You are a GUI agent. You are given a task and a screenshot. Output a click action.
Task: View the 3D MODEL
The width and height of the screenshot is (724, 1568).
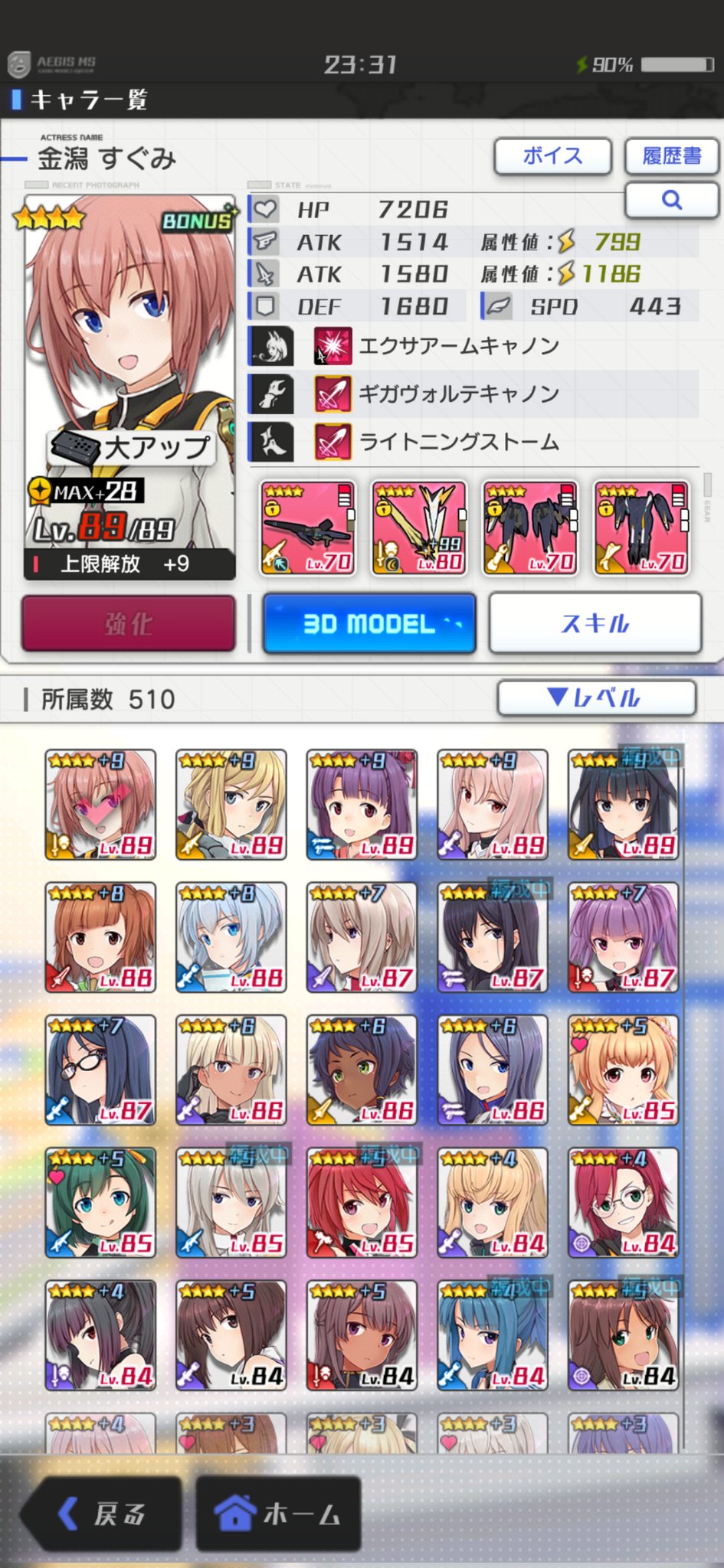coord(369,624)
